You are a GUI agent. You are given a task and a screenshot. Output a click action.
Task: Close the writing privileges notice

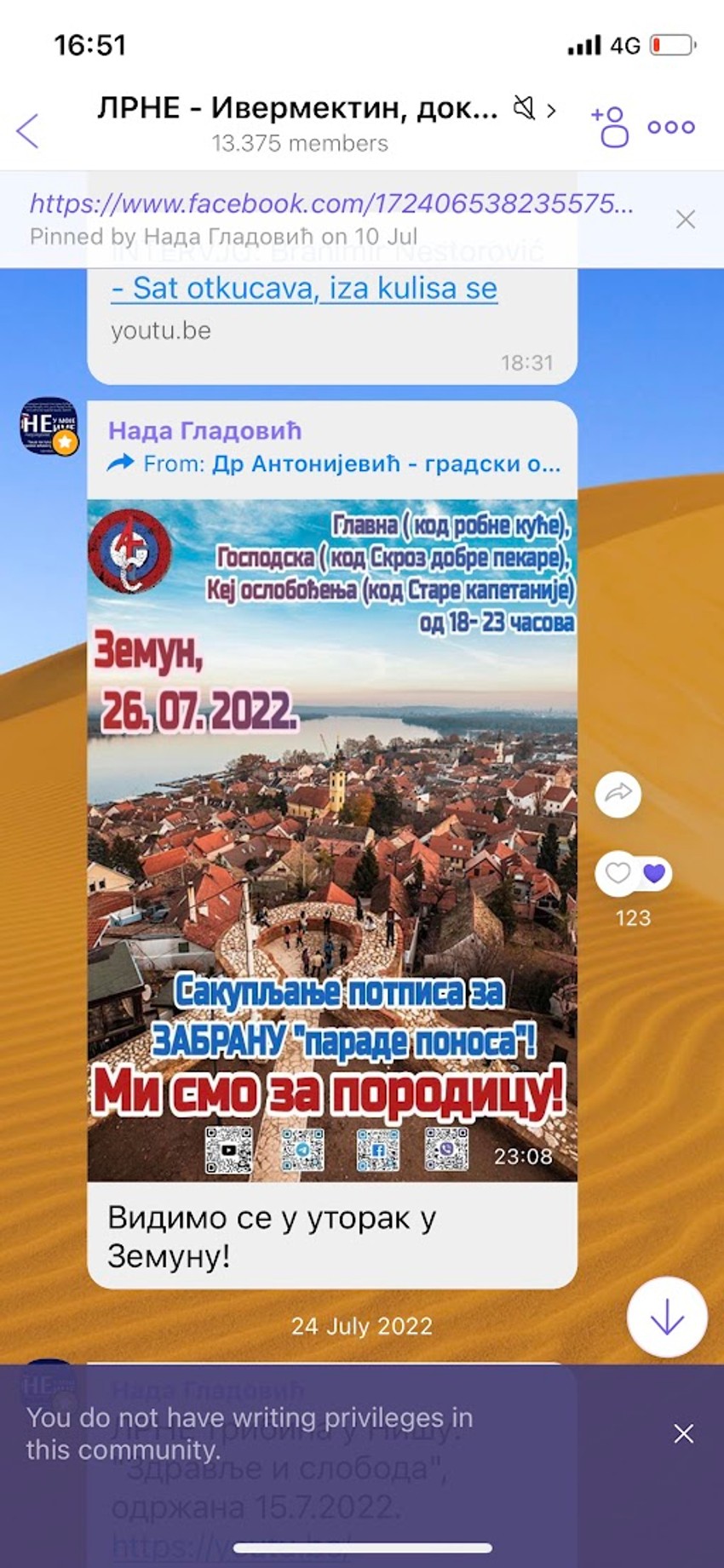[x=683, y=1433]
